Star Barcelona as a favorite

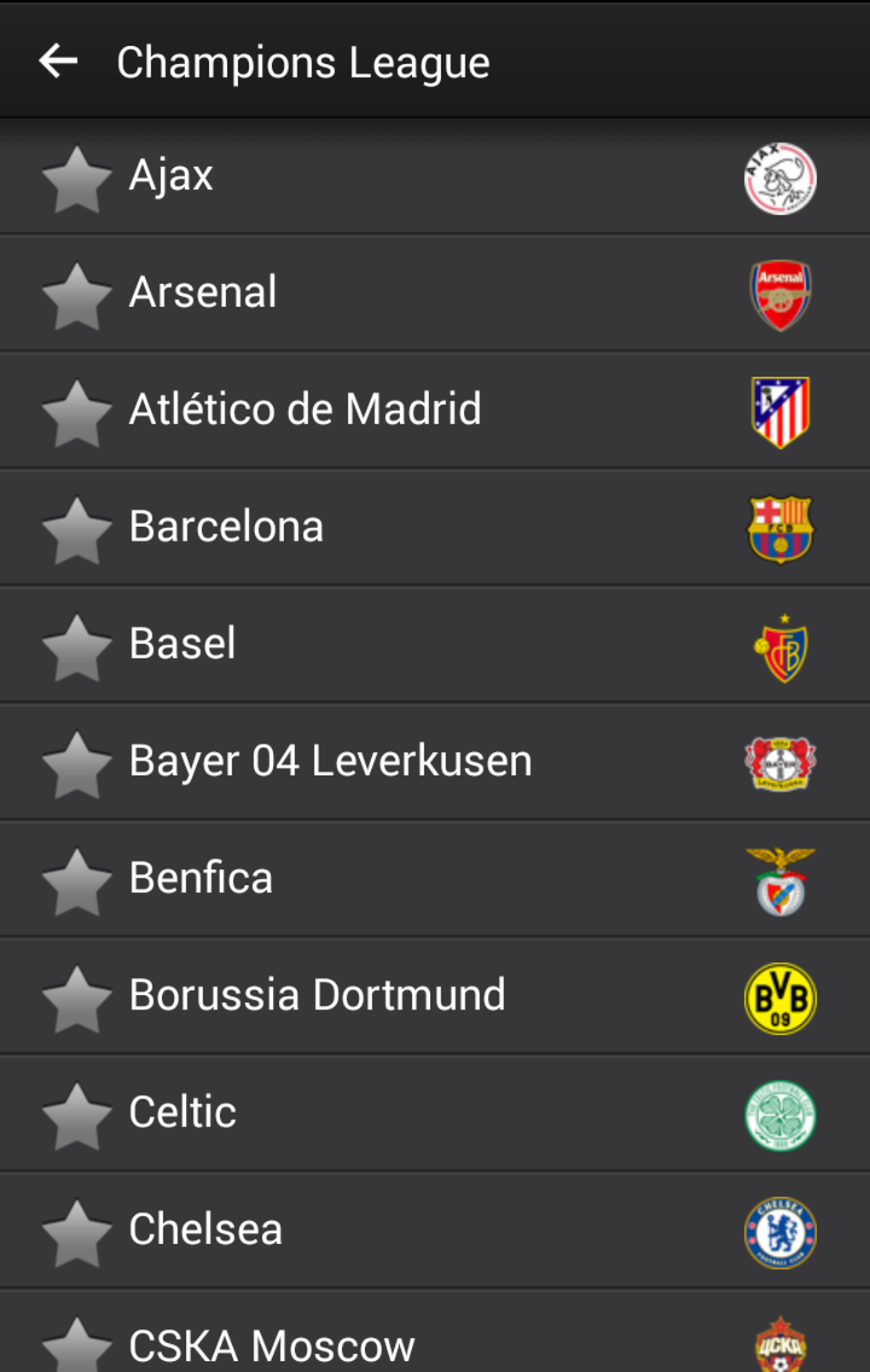77,530
